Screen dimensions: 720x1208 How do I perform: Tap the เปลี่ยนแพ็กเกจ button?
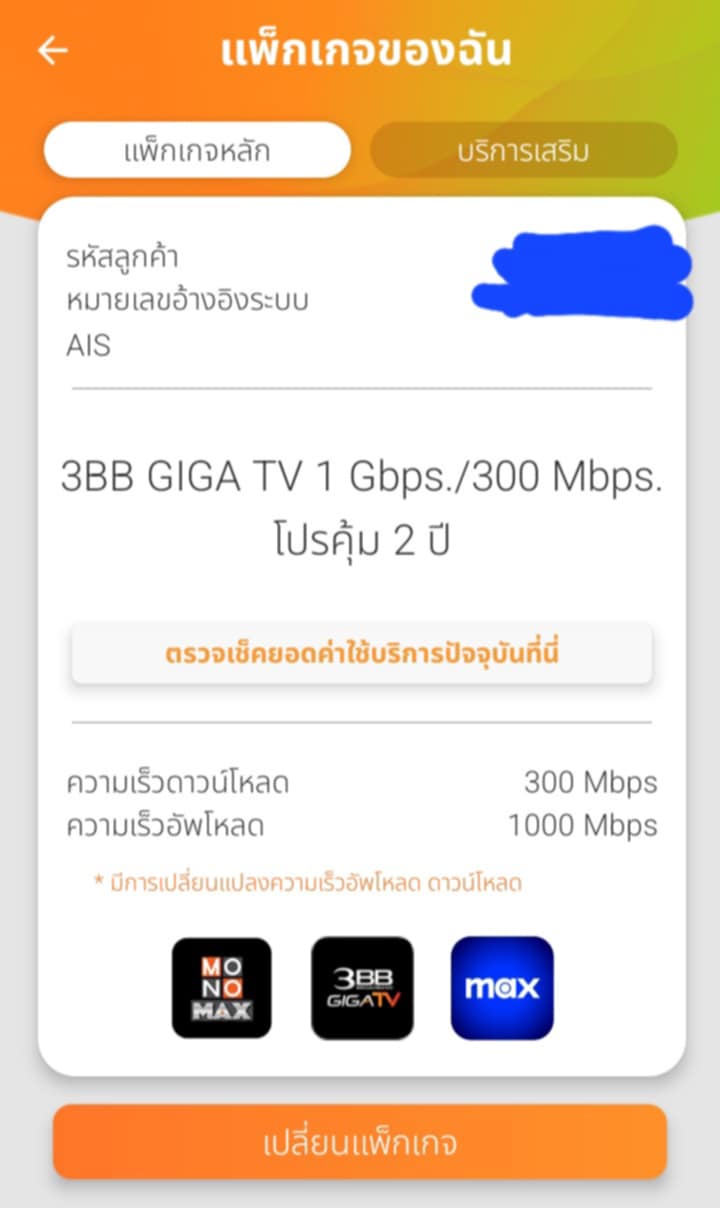click(x=360, y=1142)
